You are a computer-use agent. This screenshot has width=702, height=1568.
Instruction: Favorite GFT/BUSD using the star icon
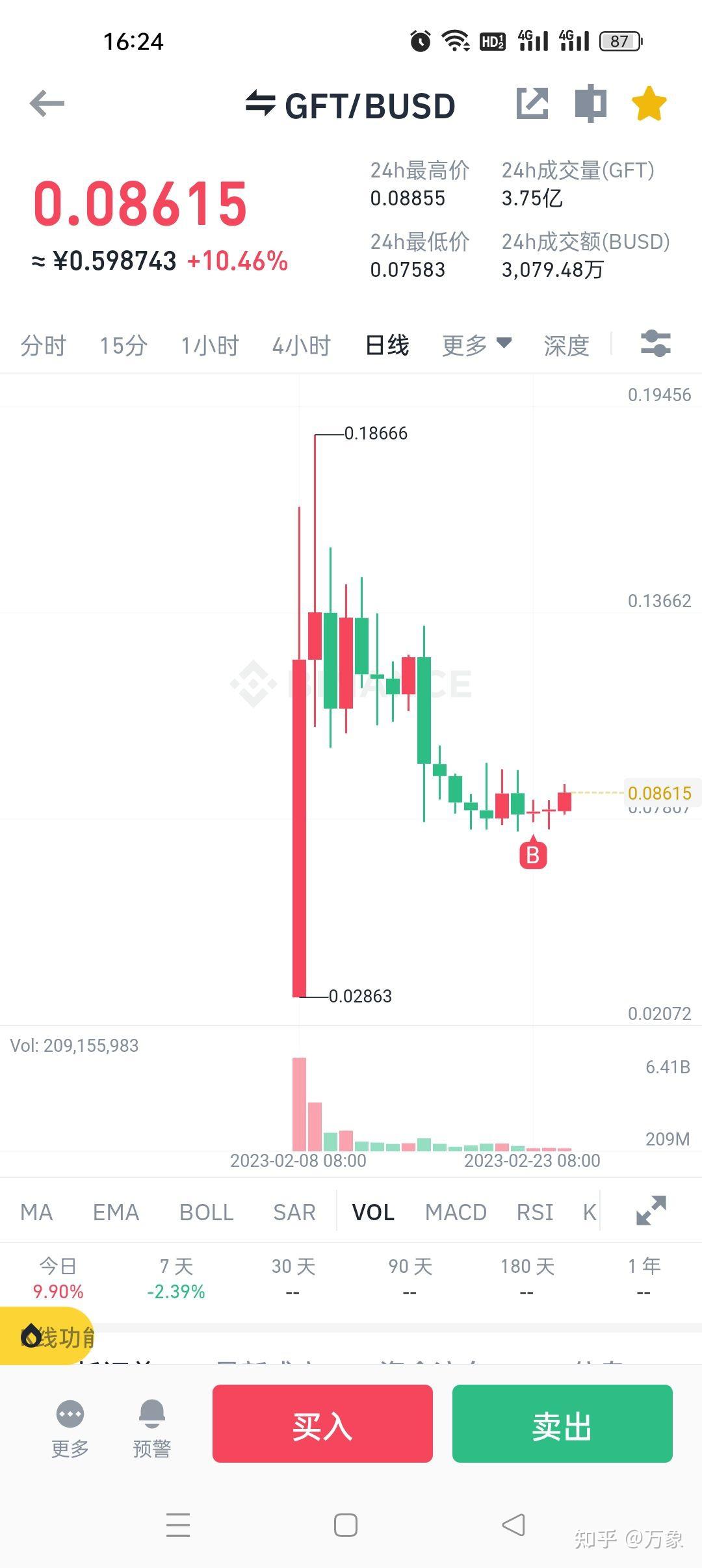coord(648,103)
